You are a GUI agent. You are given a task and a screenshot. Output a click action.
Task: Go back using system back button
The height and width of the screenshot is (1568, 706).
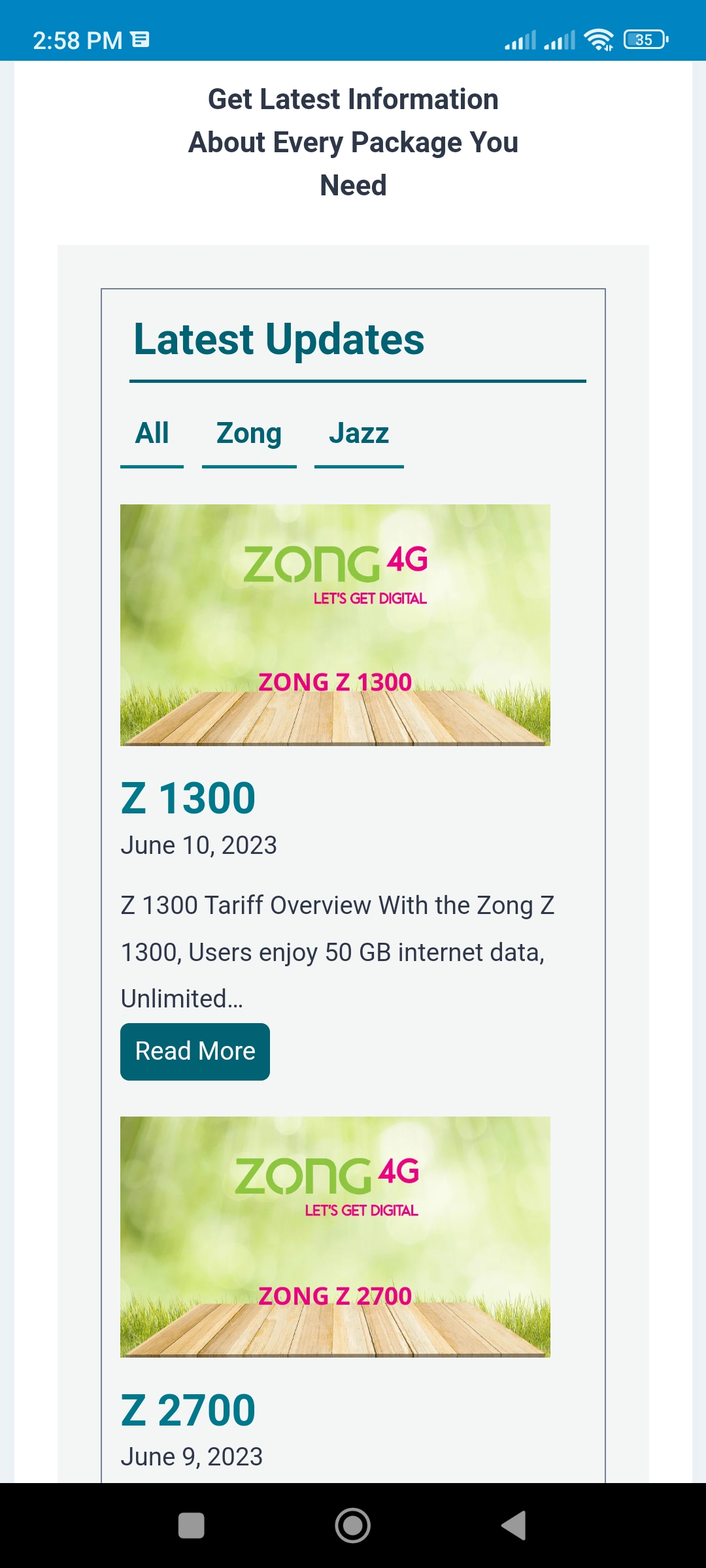click(514, 1526)
